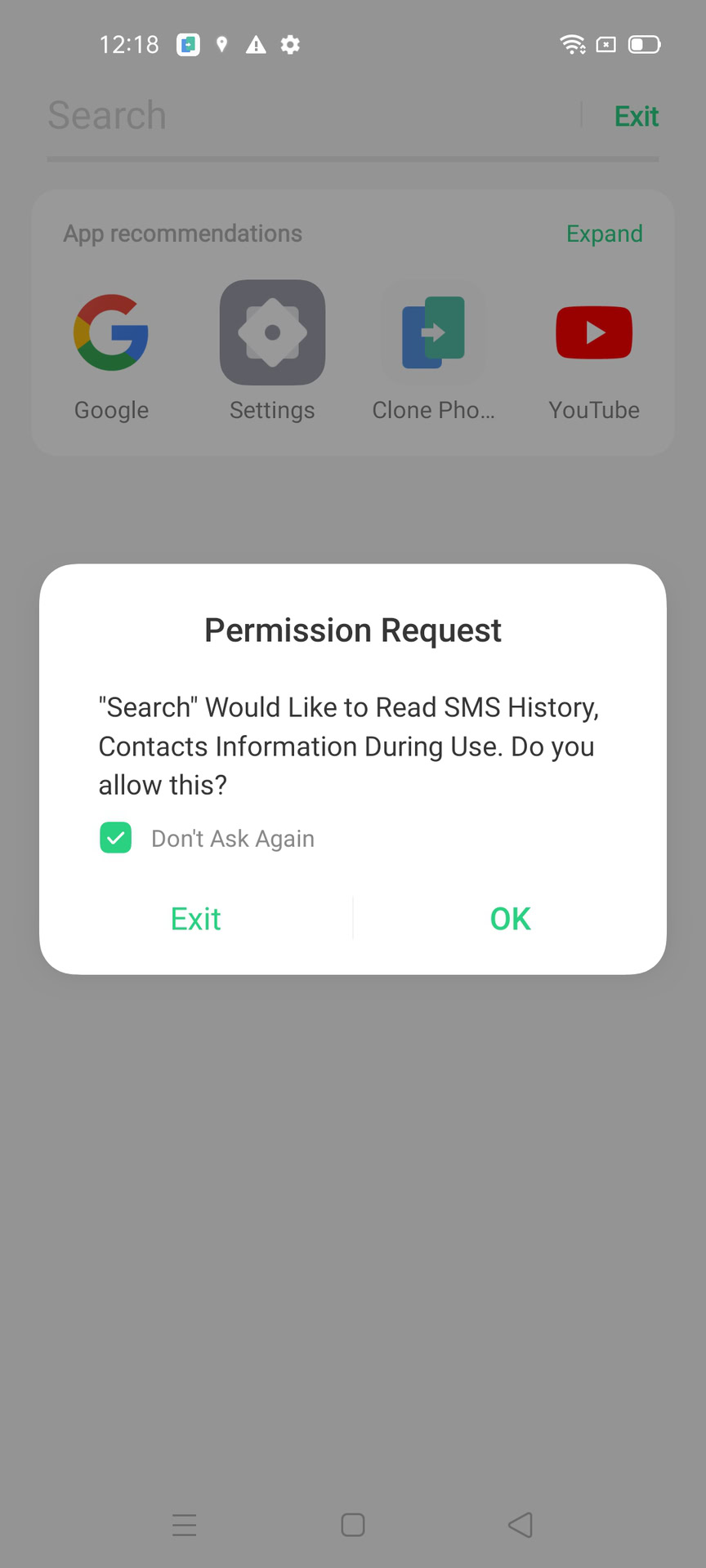Go to the home screen
This screenshot has height=1568, width=706.
[353, 1525]
